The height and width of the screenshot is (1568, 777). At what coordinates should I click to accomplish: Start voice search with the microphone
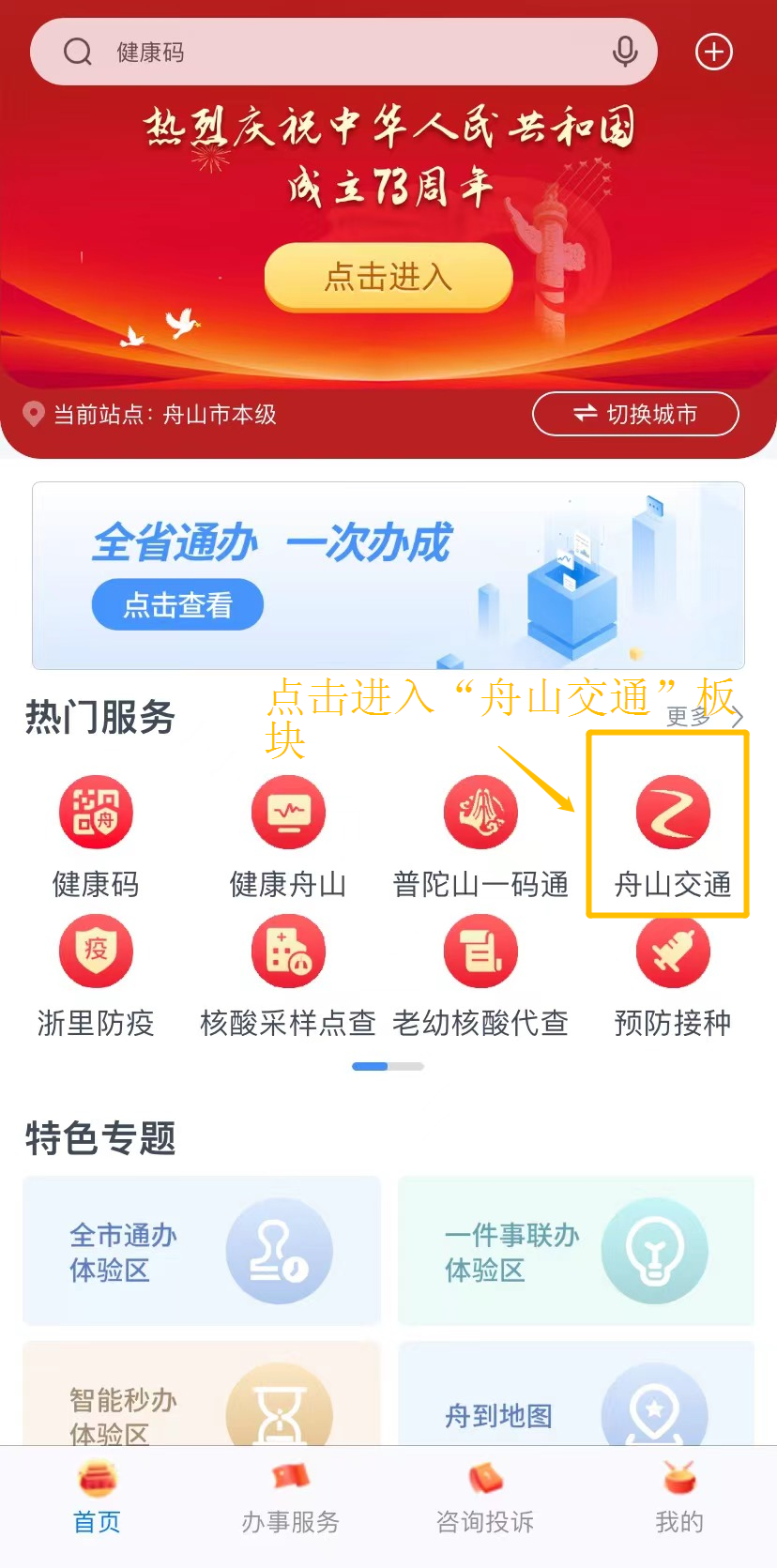pyautogui.click(x=624, y=52)
